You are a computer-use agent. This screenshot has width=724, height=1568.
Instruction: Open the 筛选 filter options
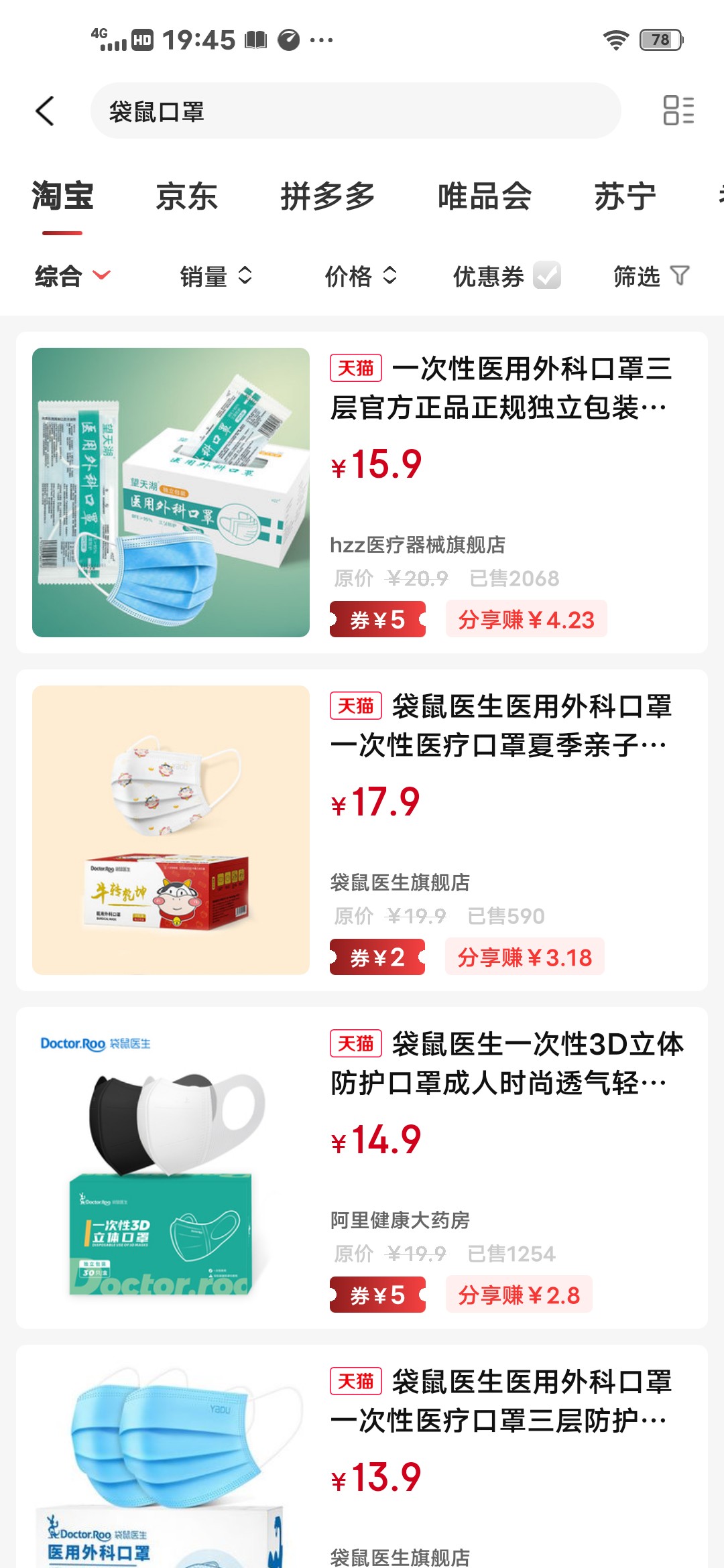[x=650, y=276]
